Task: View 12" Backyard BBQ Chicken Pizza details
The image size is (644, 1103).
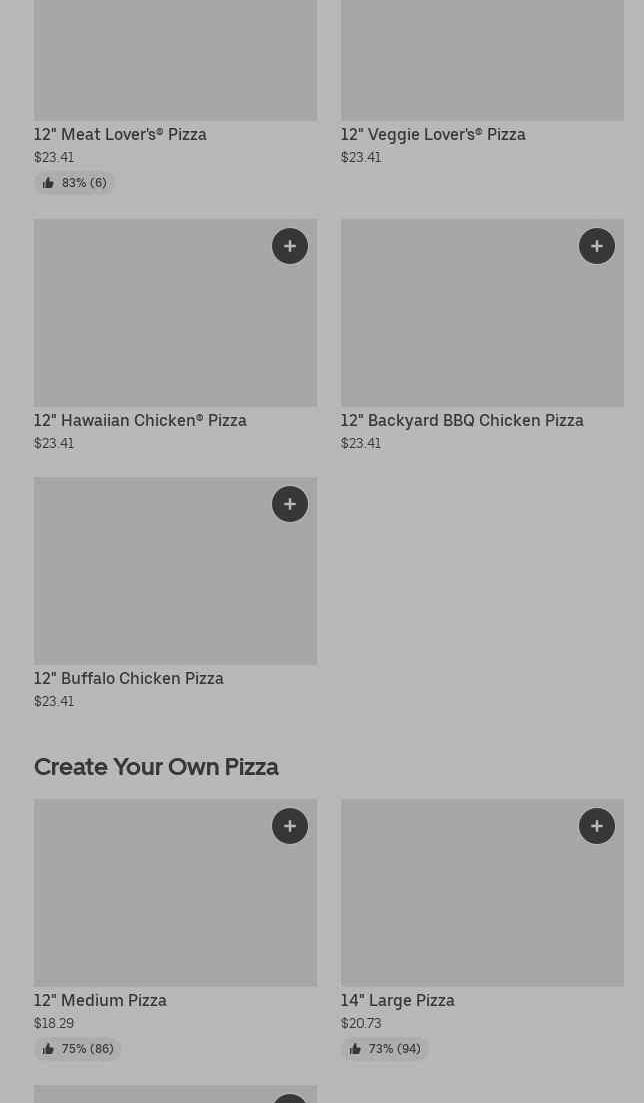Action: point(461,420)
